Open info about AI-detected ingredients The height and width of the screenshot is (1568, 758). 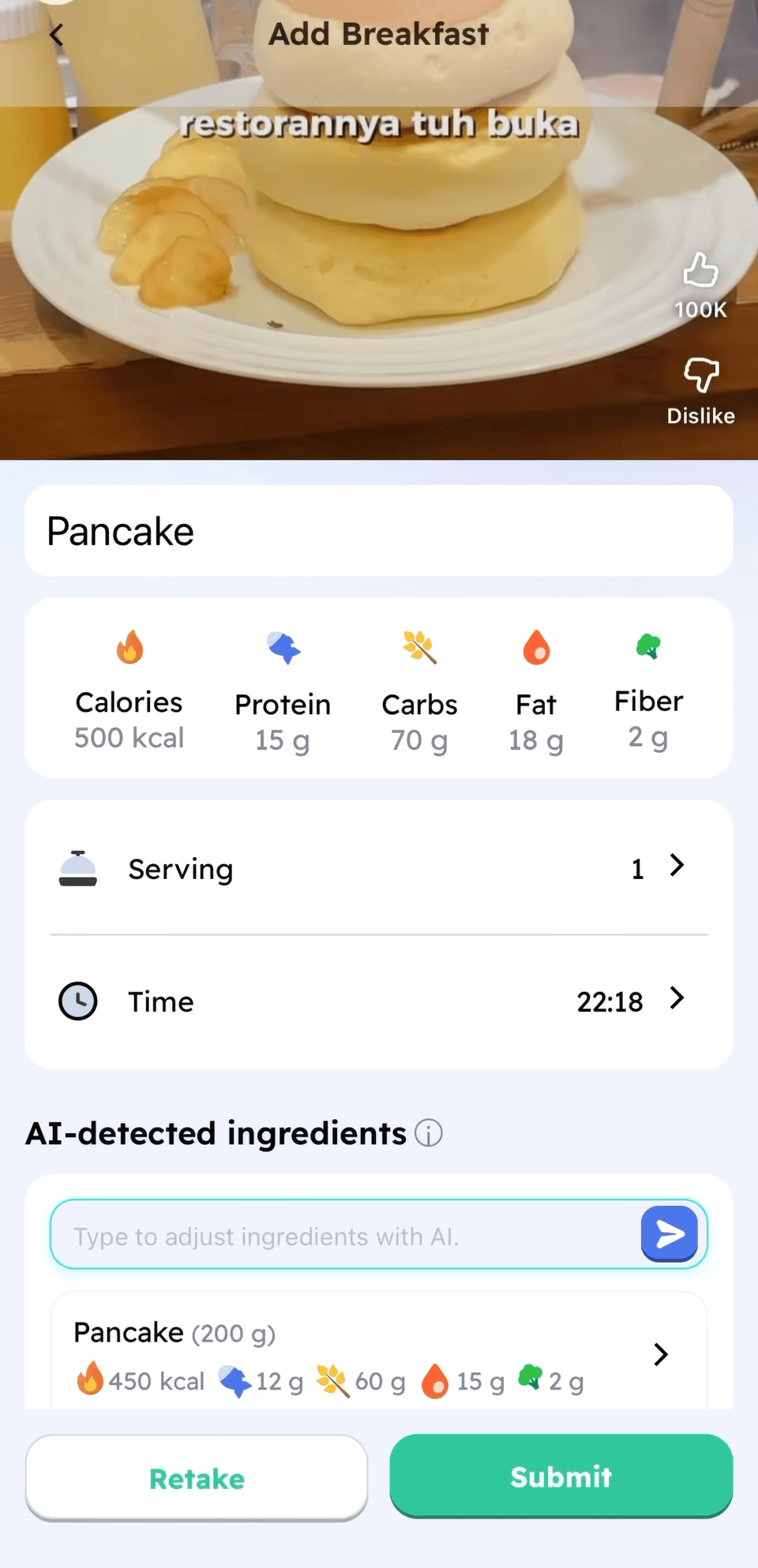click(x=428, y=1133)
